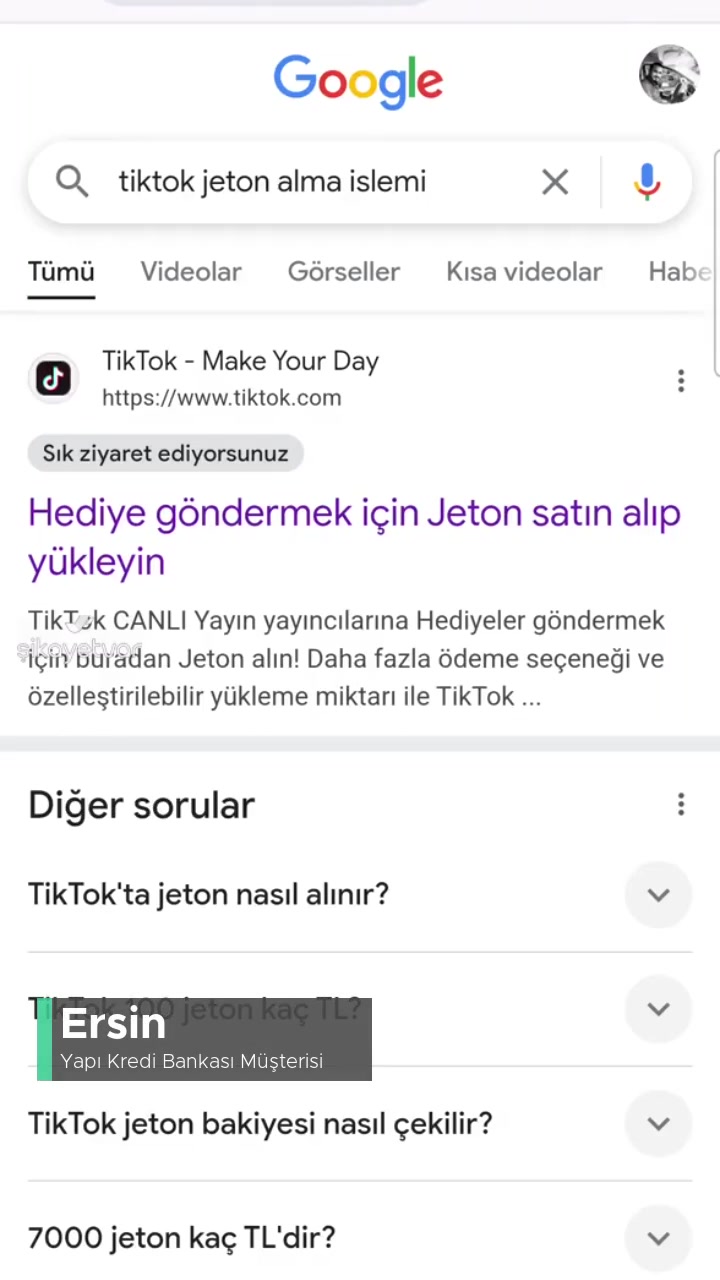The image size is (720, 1280).
Task: Switch to the Görseller tab
Action: pos(343,271)
